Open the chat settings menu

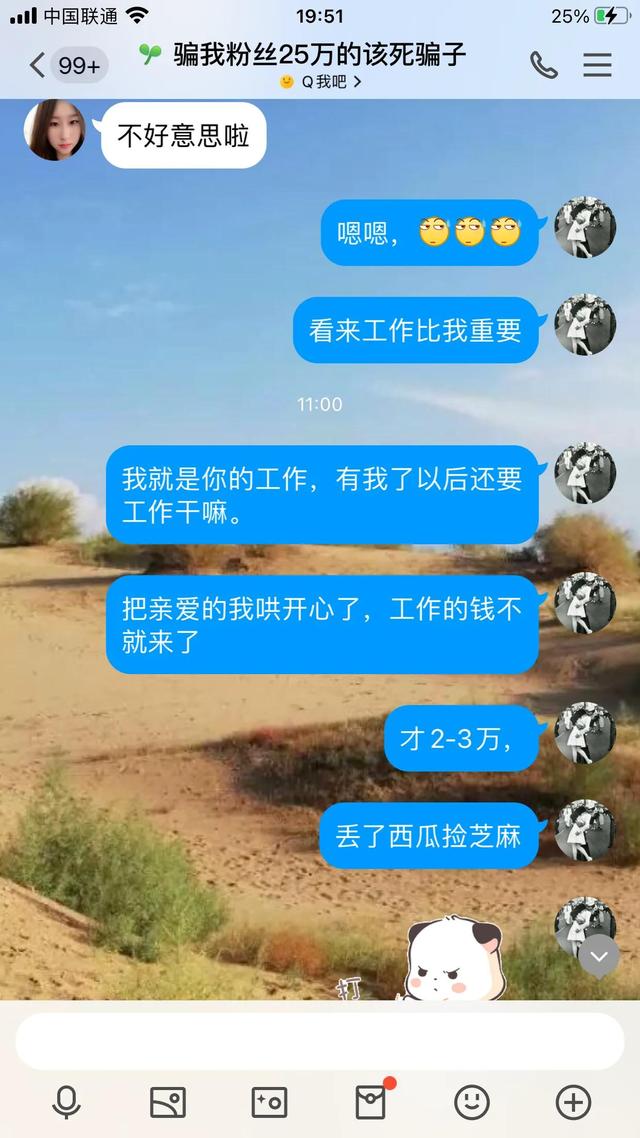coord(597,65)
